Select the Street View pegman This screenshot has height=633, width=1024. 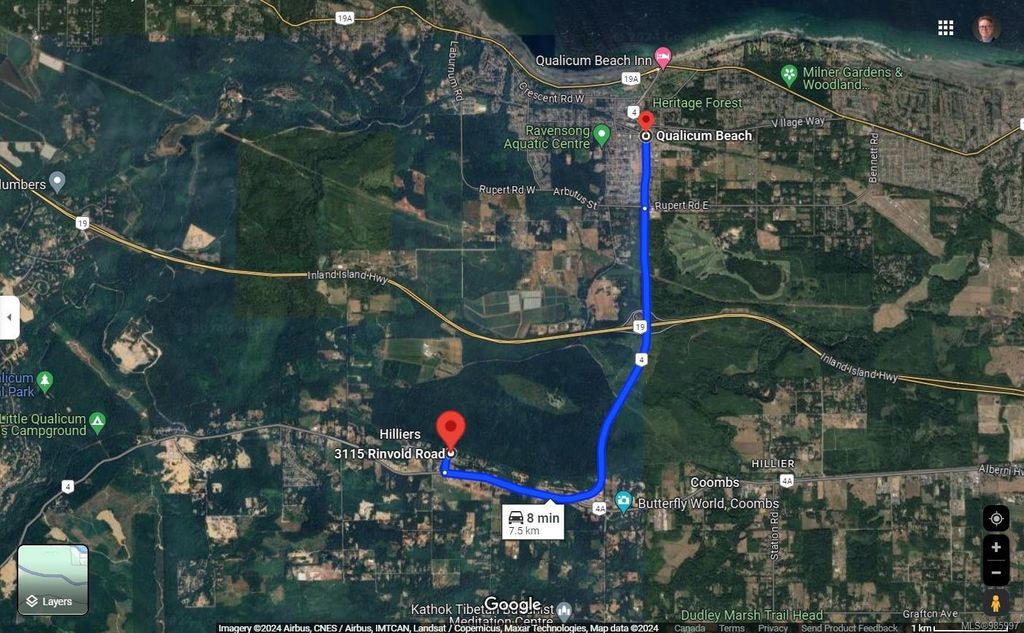click(995, 604)
